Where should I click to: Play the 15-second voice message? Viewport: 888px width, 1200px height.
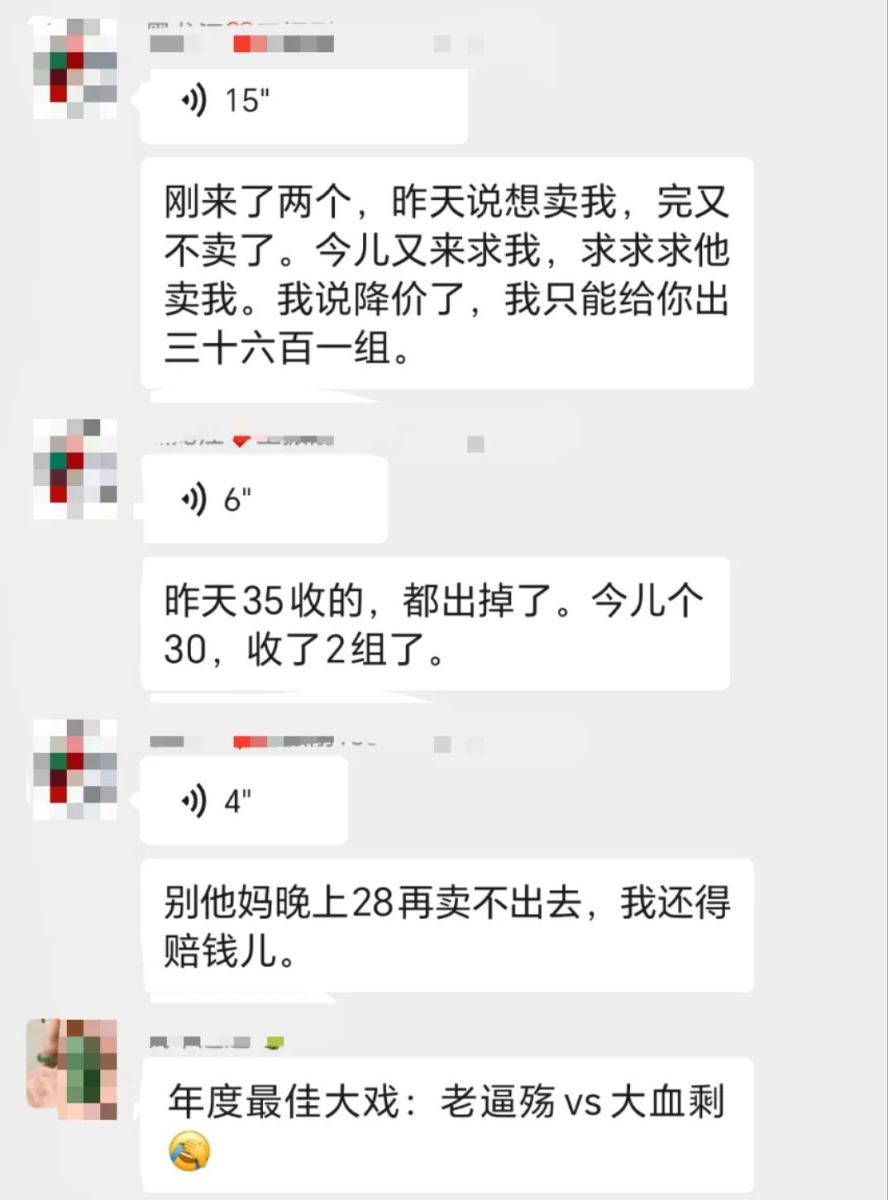303,102
